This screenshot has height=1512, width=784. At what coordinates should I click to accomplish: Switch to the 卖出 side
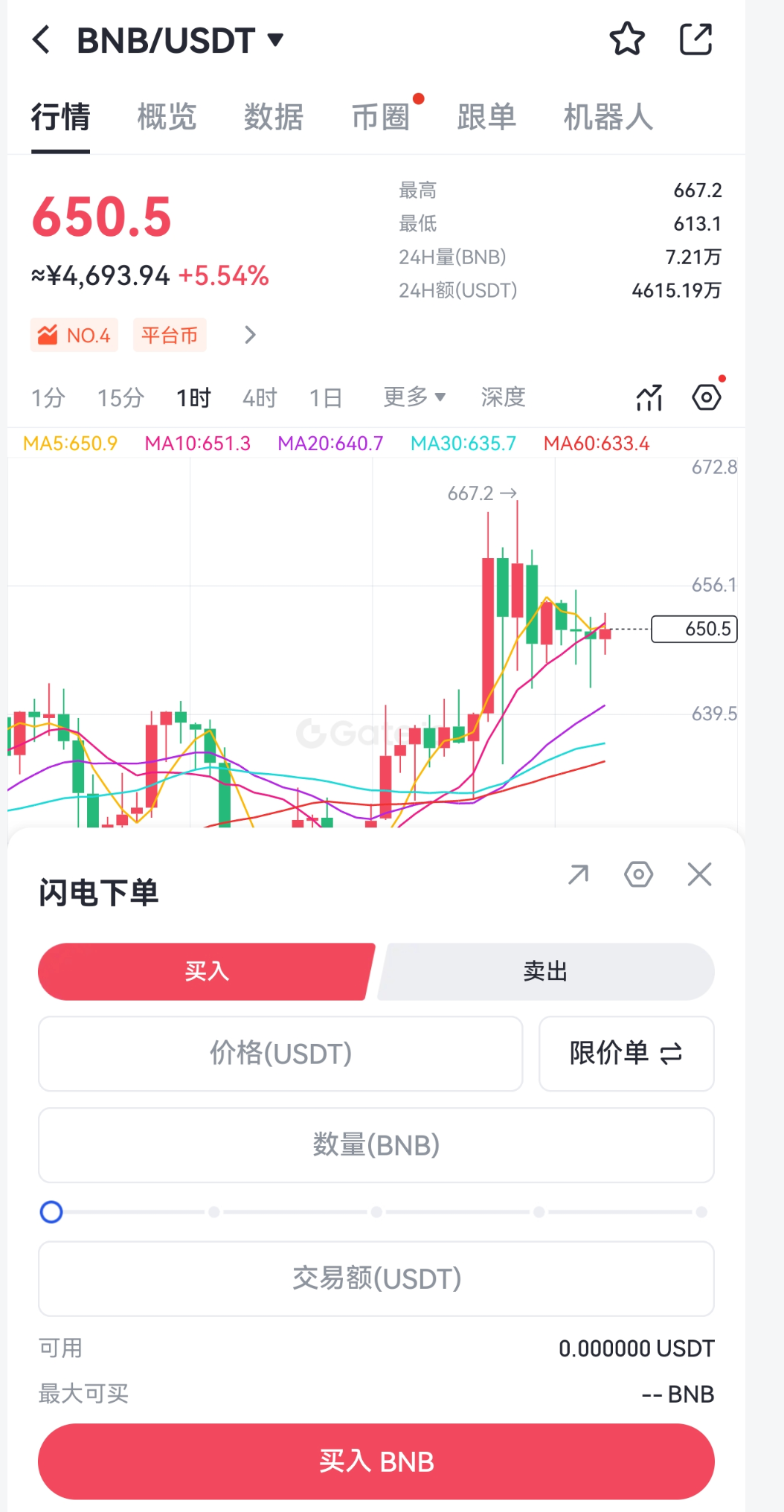click(x=545, y=971)
